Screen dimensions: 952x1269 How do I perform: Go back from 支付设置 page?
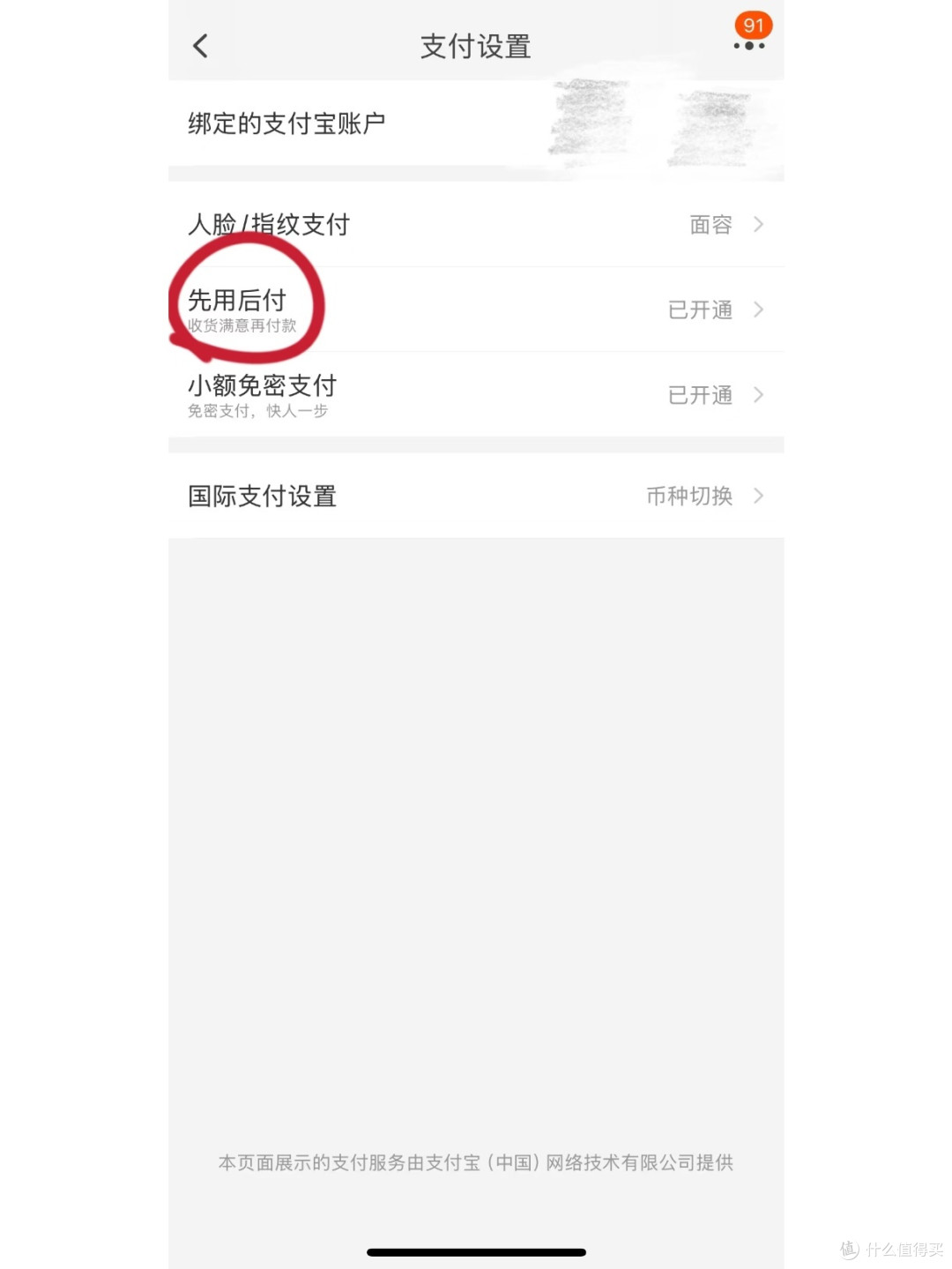tap(201, 46)
